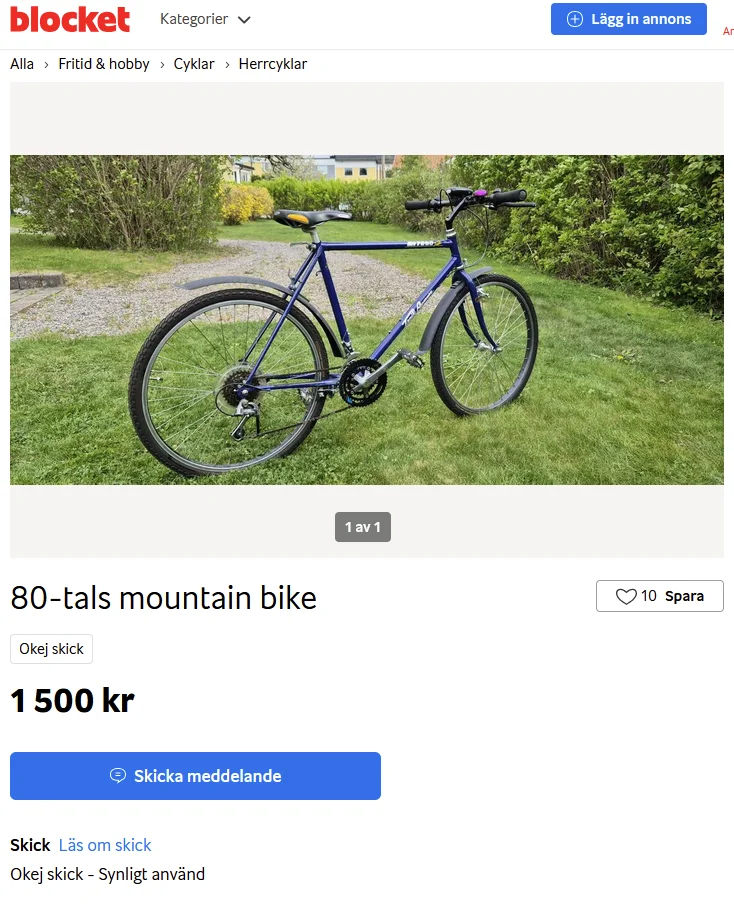View the mountain bike photo fullscreen

coord(366,320)
